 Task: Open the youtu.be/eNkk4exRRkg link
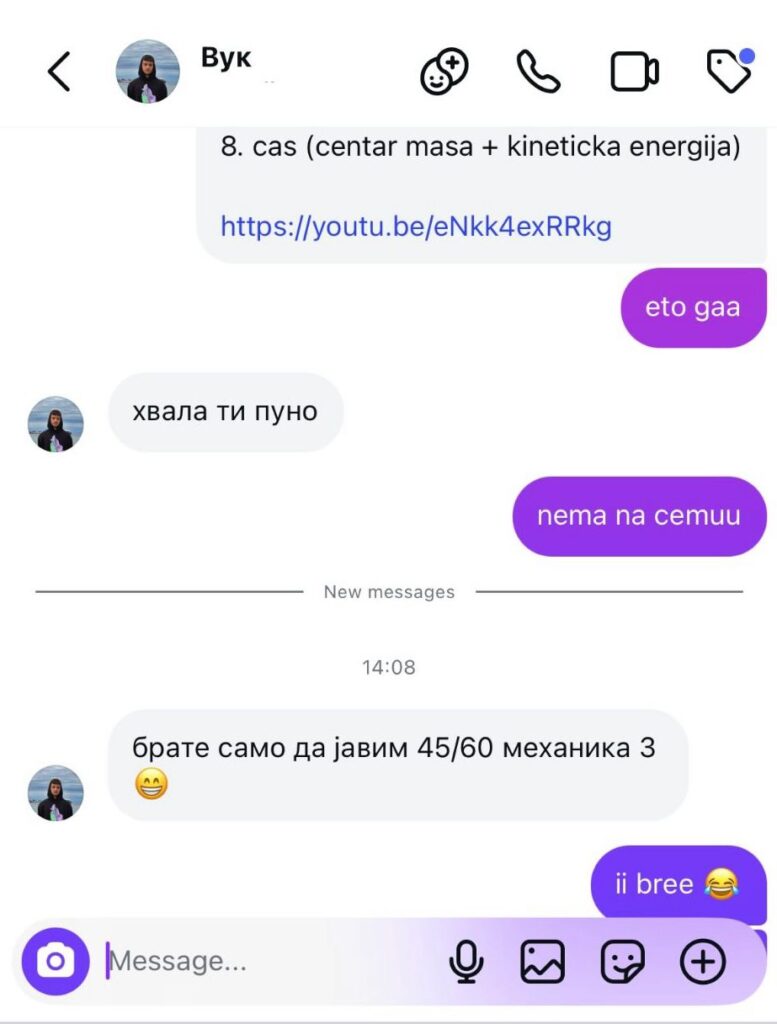point(416,226)
